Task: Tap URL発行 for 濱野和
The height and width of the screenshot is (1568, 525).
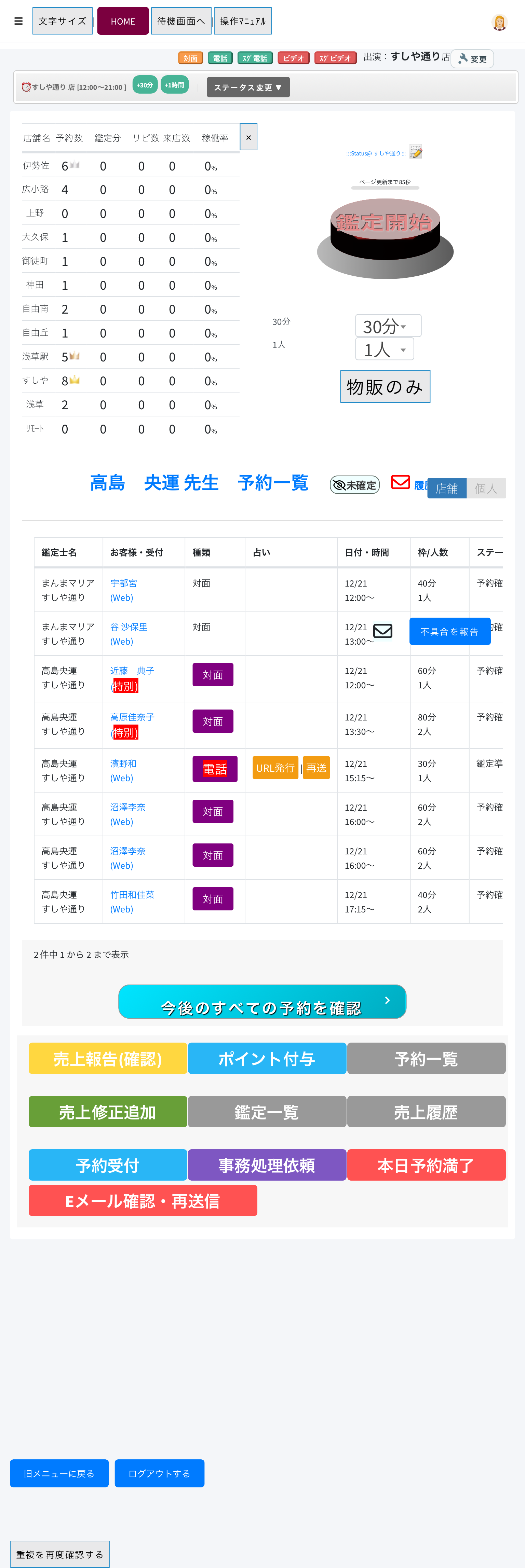Action: pyautogui.click(x=275, y=768)
